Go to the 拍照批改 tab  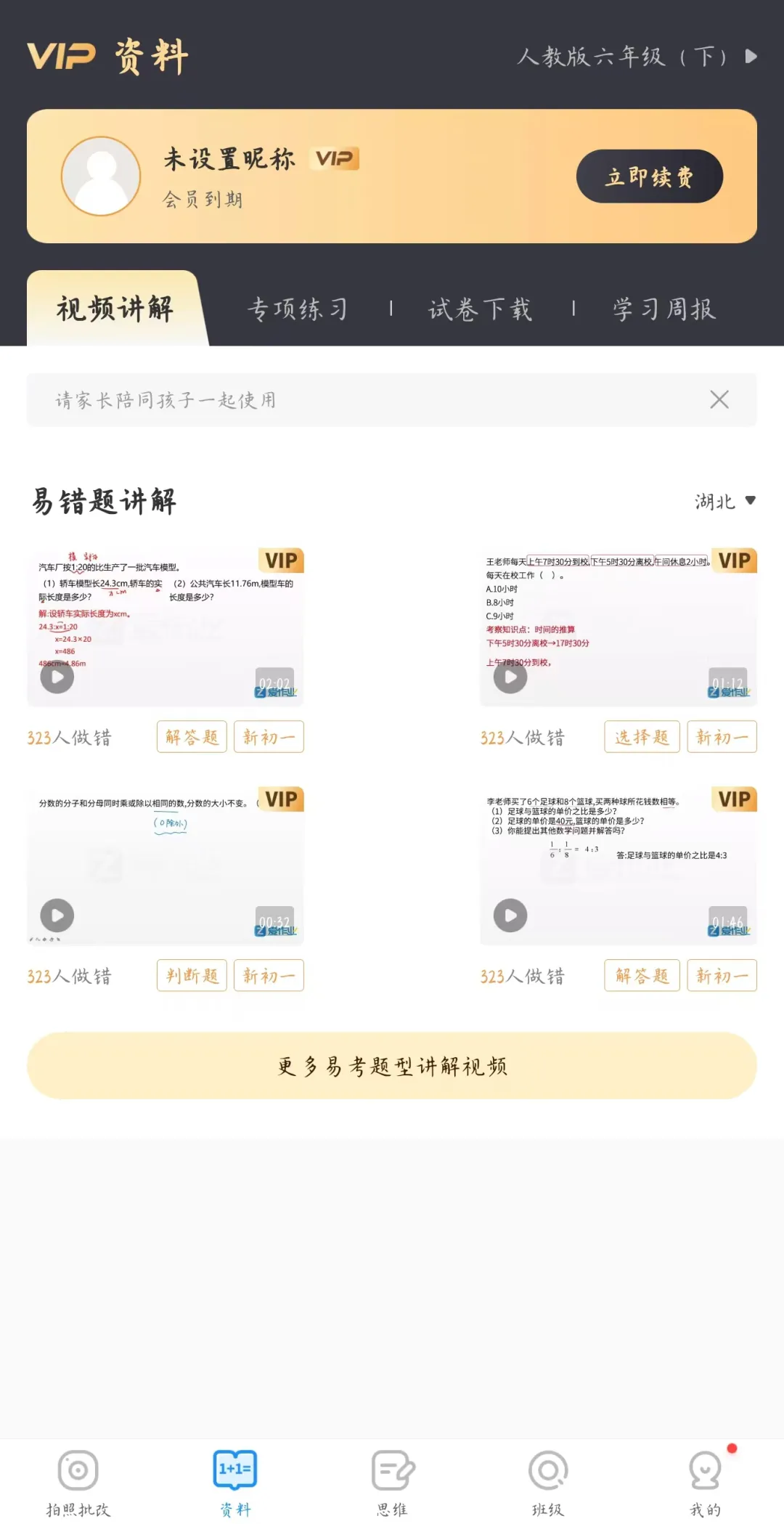78,1484
